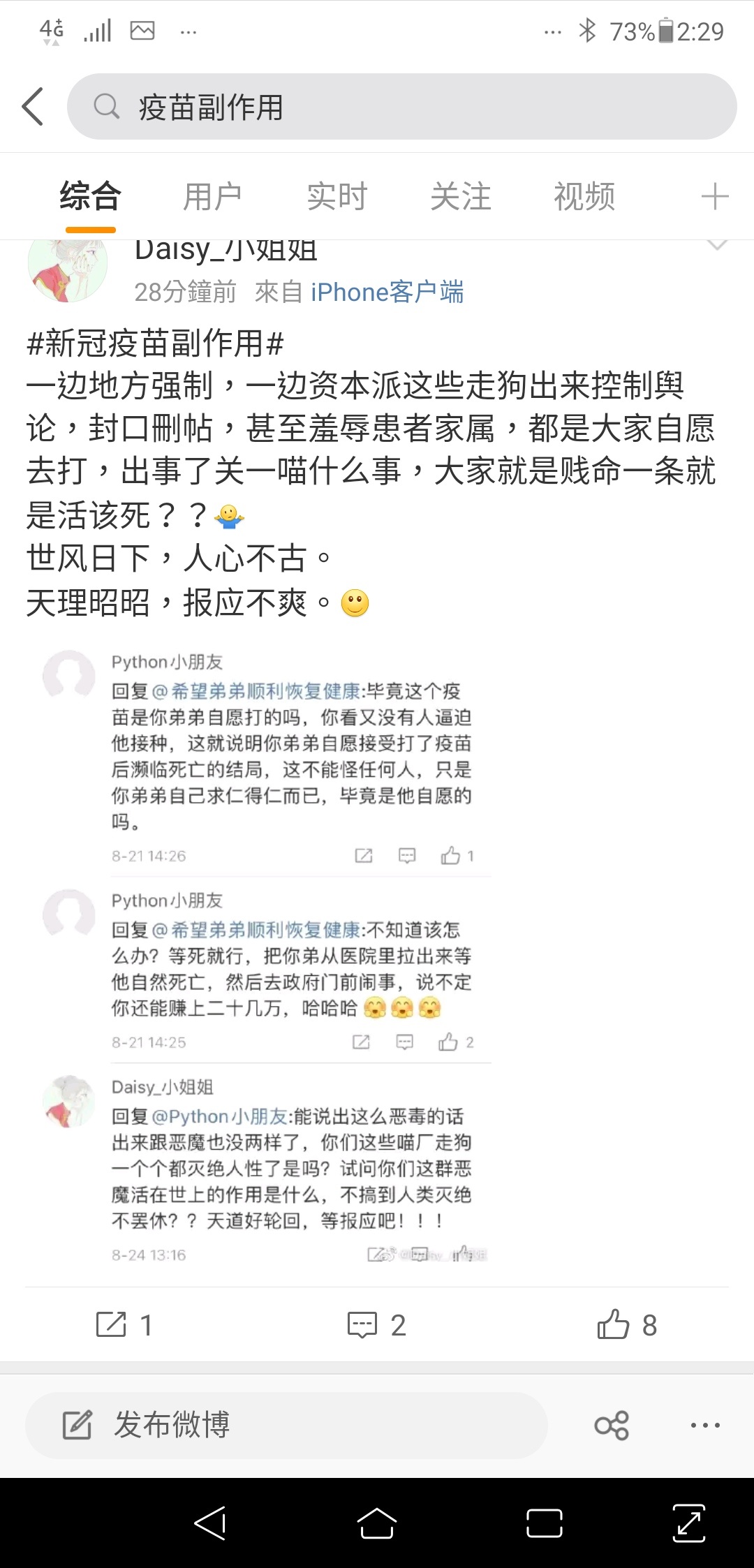Repost Daisy_小姐姐's post
This screenshot has width=754, height=1568.
pyautogui.click(x=124, y=1324)
